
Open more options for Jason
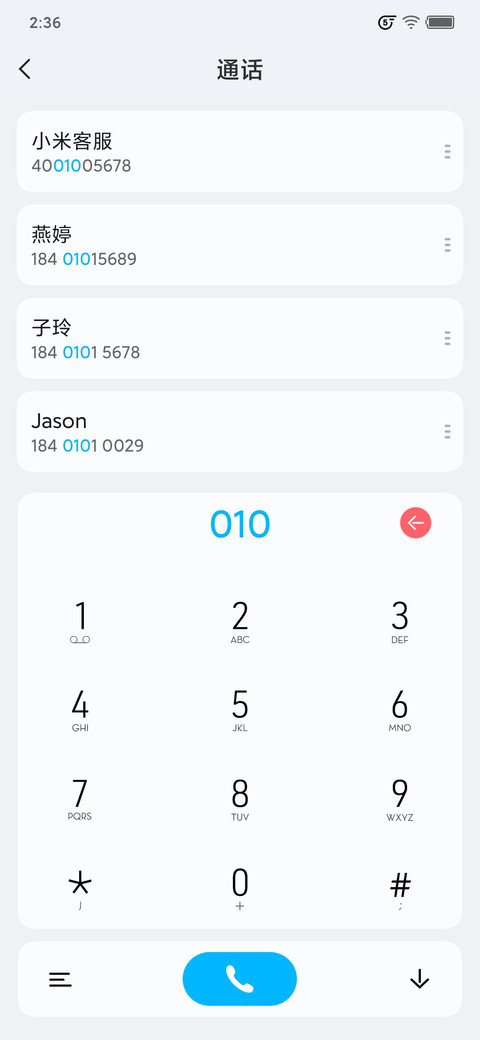[448, 432]
